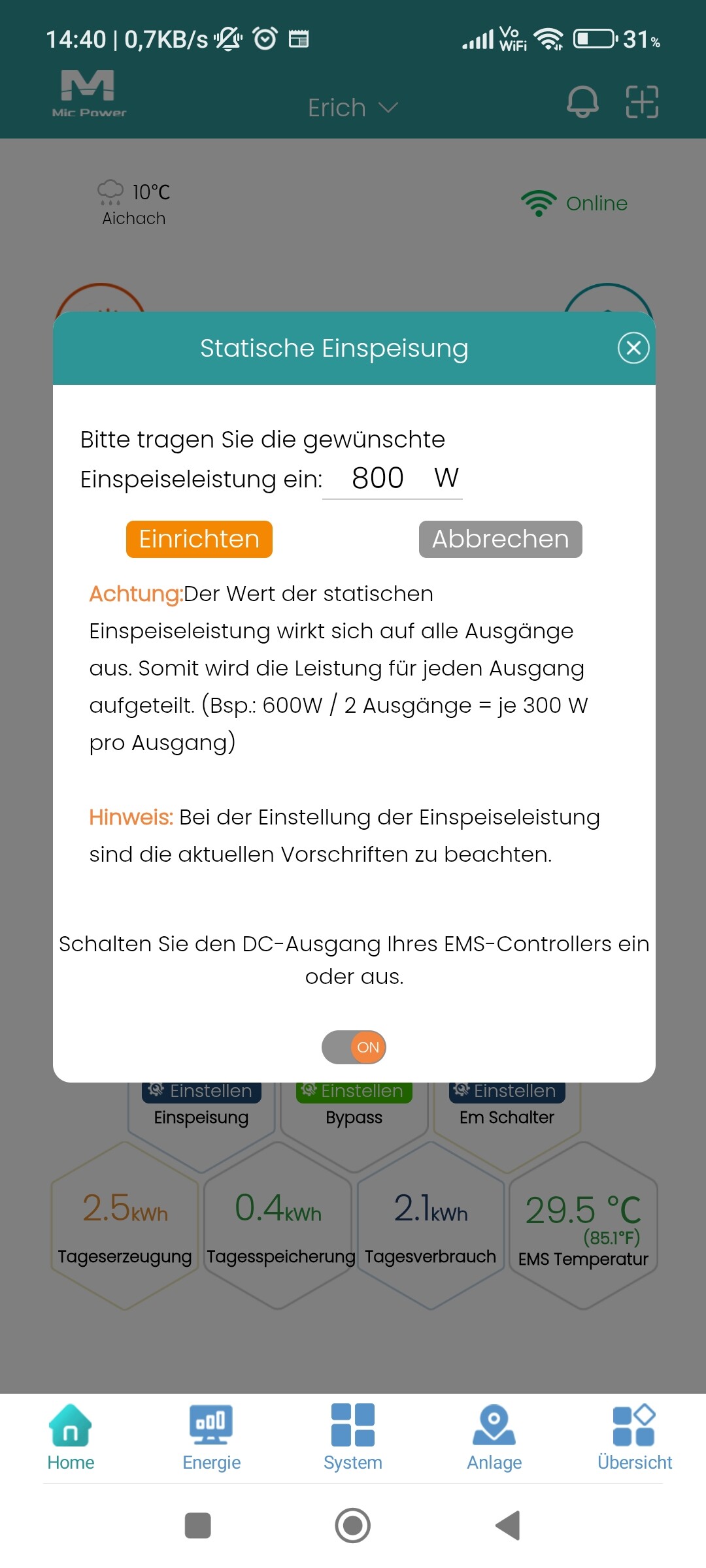Switch to the Übersicht tab

[x=634, y=1437]
